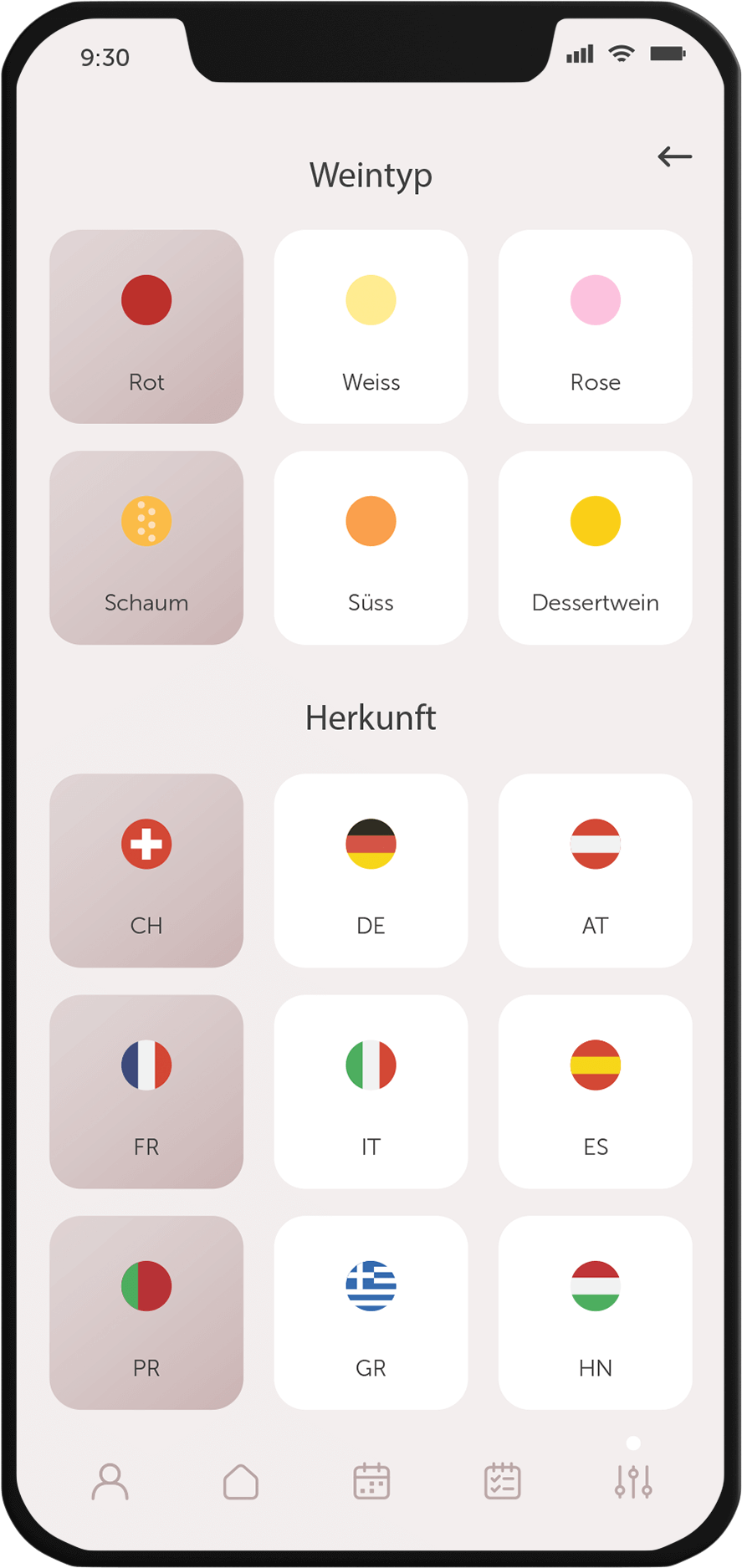Switch to the home tab
The width and height of the screenshot is (742, 1568).
241,1482
